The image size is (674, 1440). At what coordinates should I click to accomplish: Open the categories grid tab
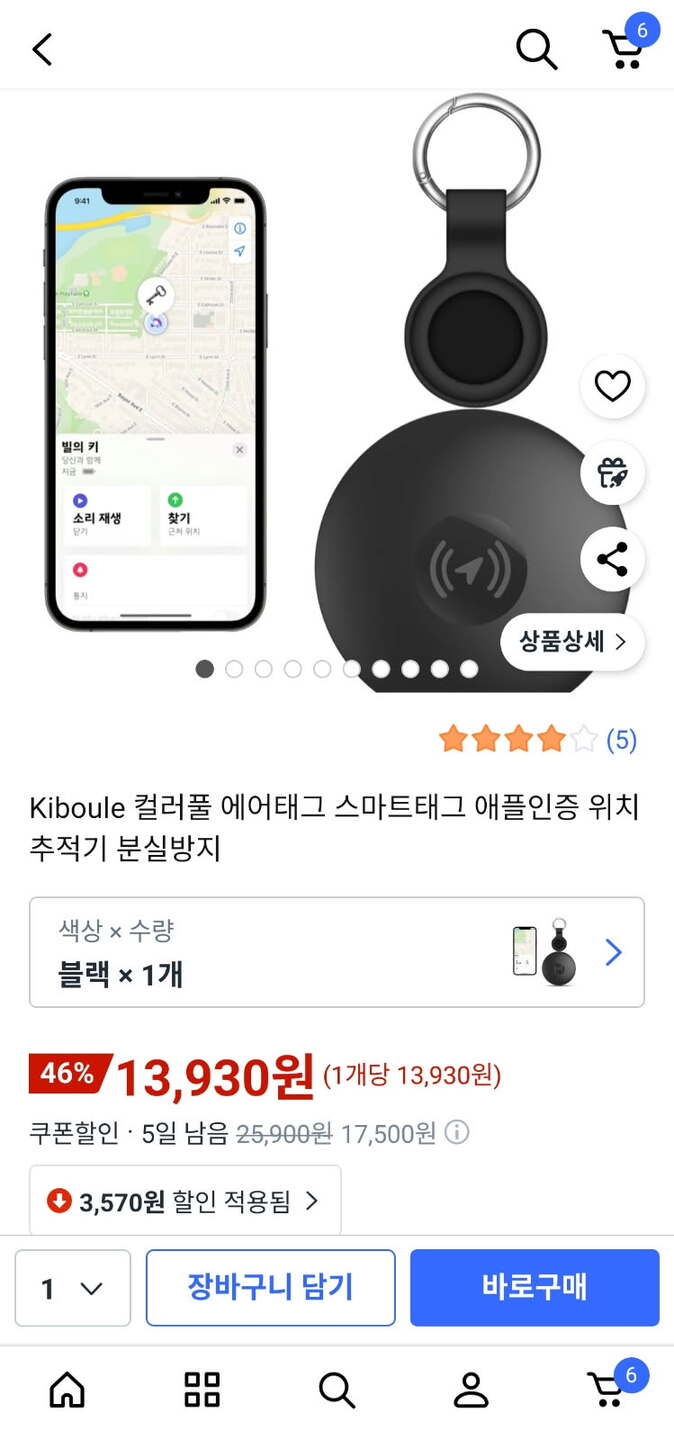(202, 1390)
